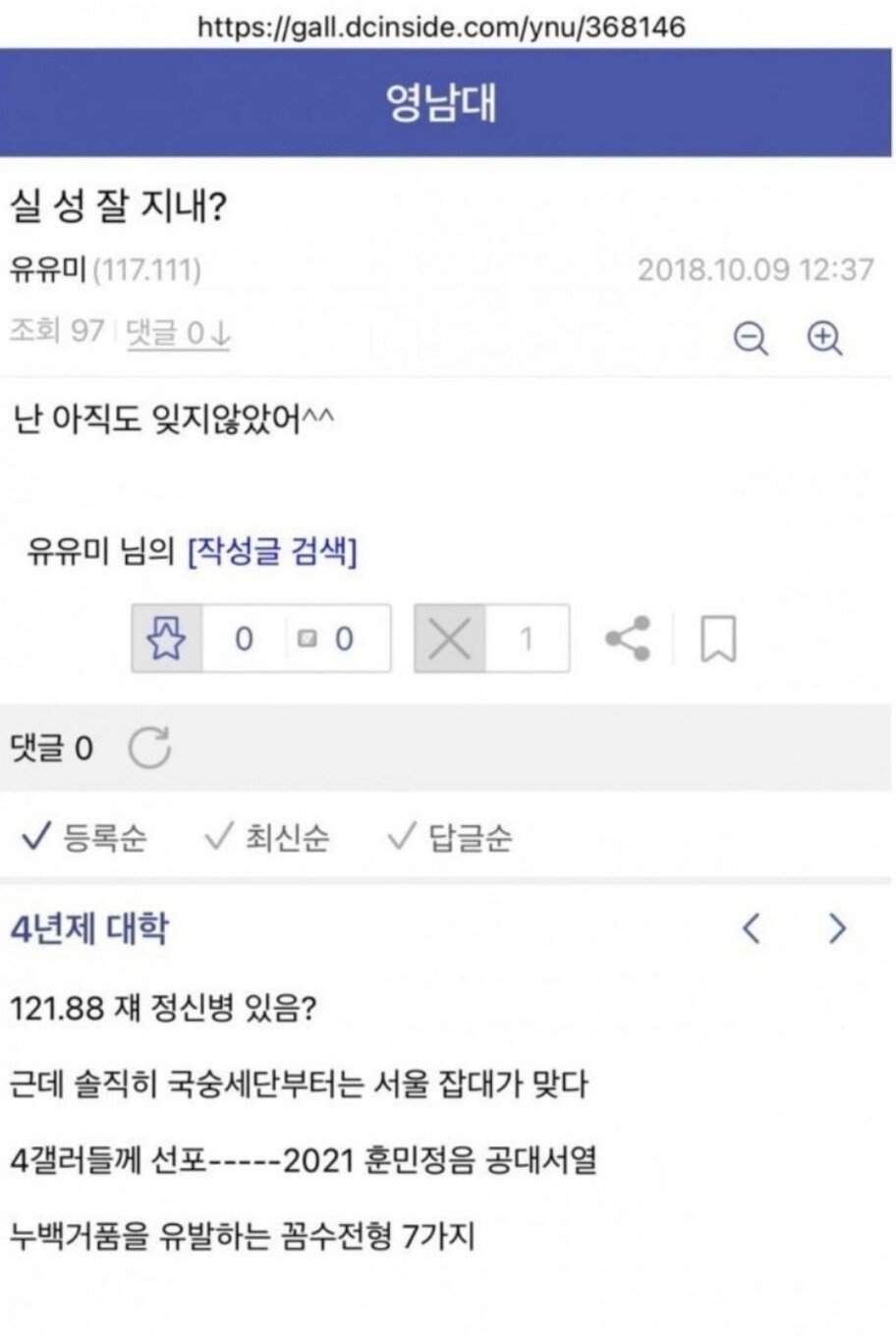
Task: Downvote the post with X button
Action: click(450, 640)
